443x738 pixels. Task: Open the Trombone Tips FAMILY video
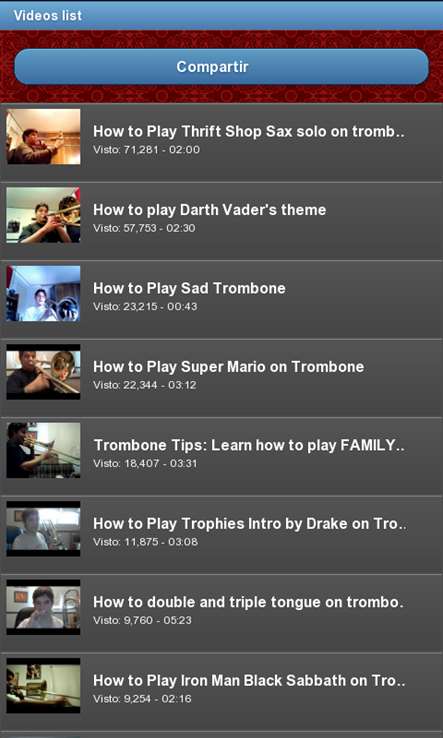pos(221,457)
